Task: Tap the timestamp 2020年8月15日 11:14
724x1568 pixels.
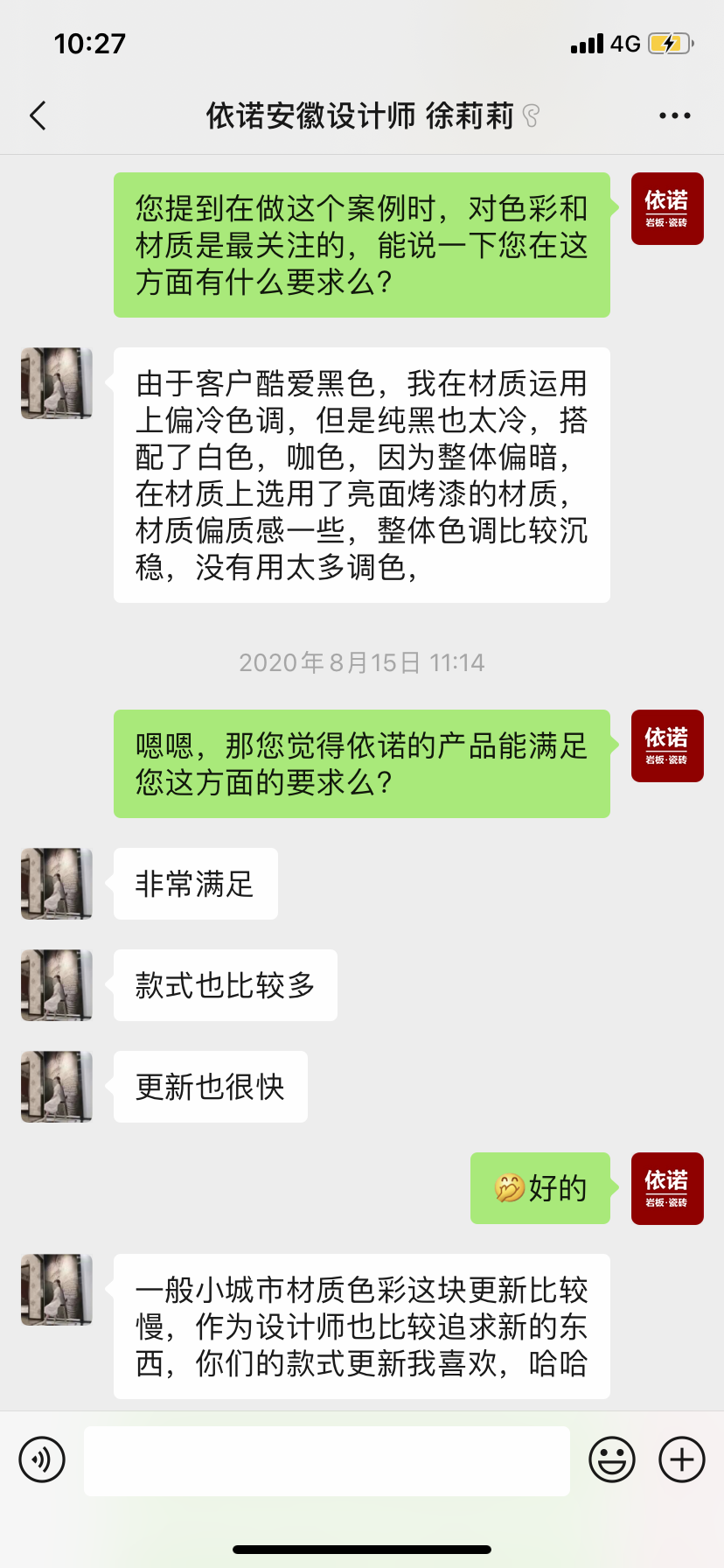Action: pos(361,662)
